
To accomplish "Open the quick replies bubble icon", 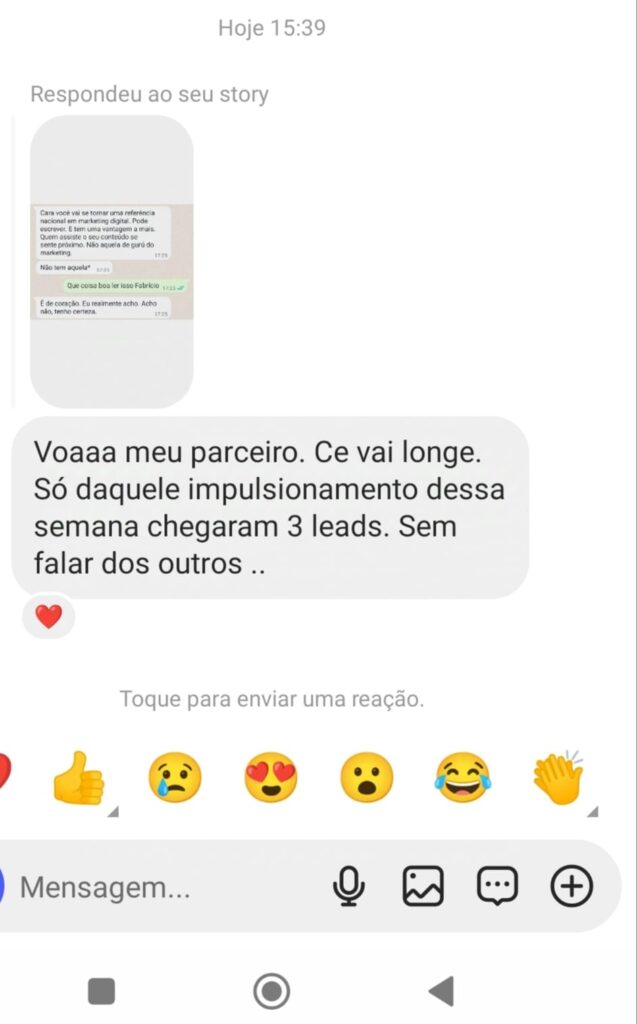I will (x=497, y=886).
